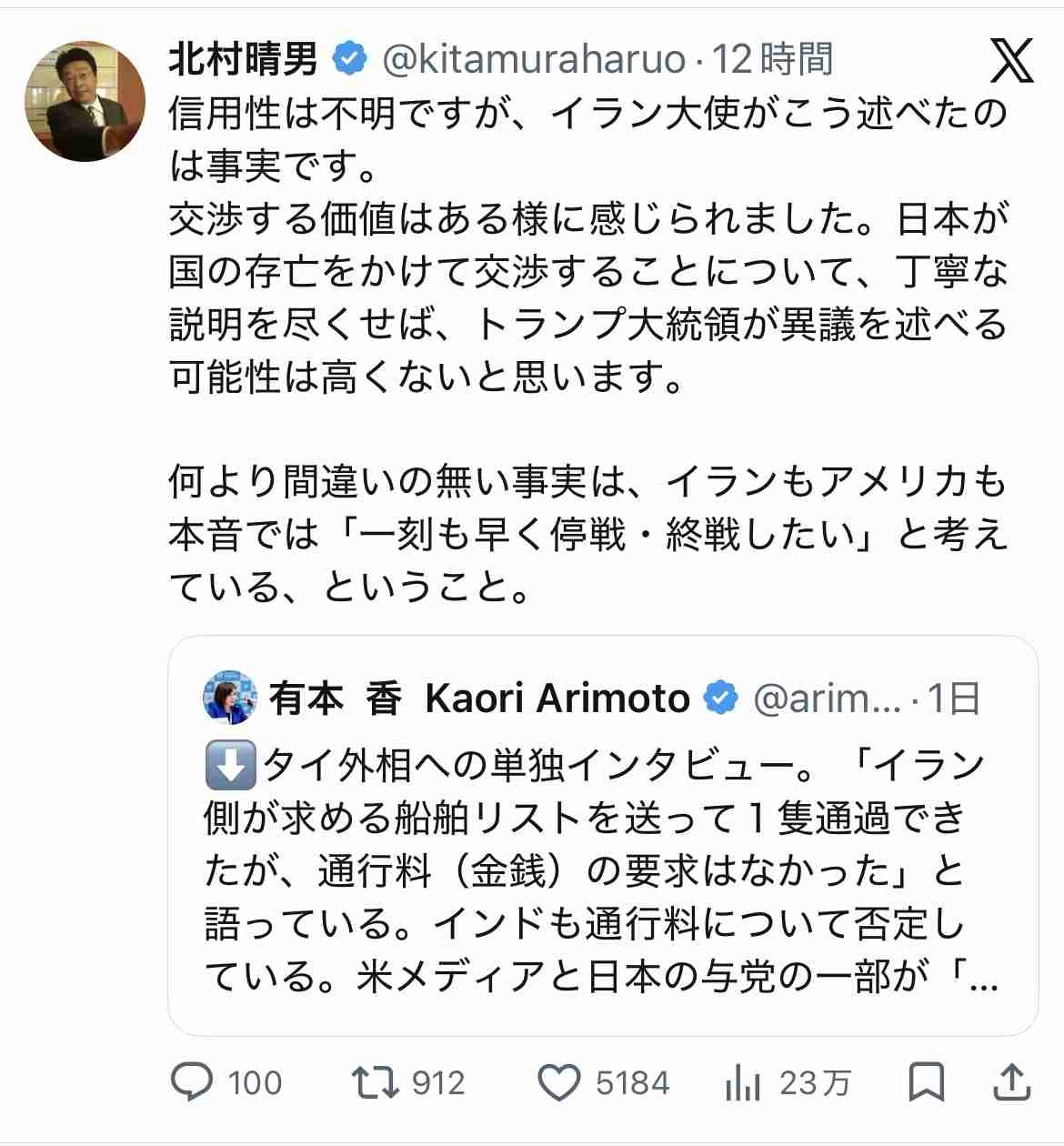The height and width of the screenshot is (1146, 1064).
Task: Reply to the post with 100 comments
Action: pyautogui.click(x=193, y=1082)
